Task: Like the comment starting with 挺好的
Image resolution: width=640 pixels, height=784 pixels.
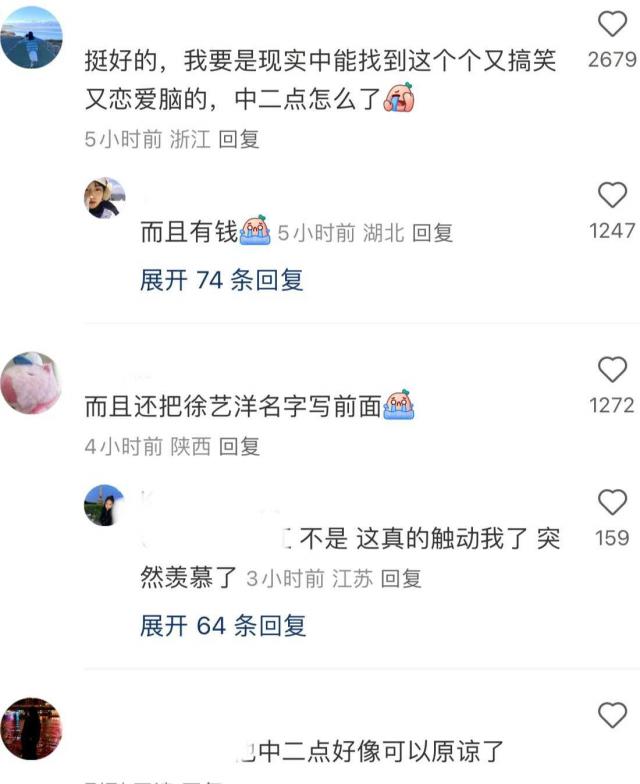Action: [x=611, y=24]
